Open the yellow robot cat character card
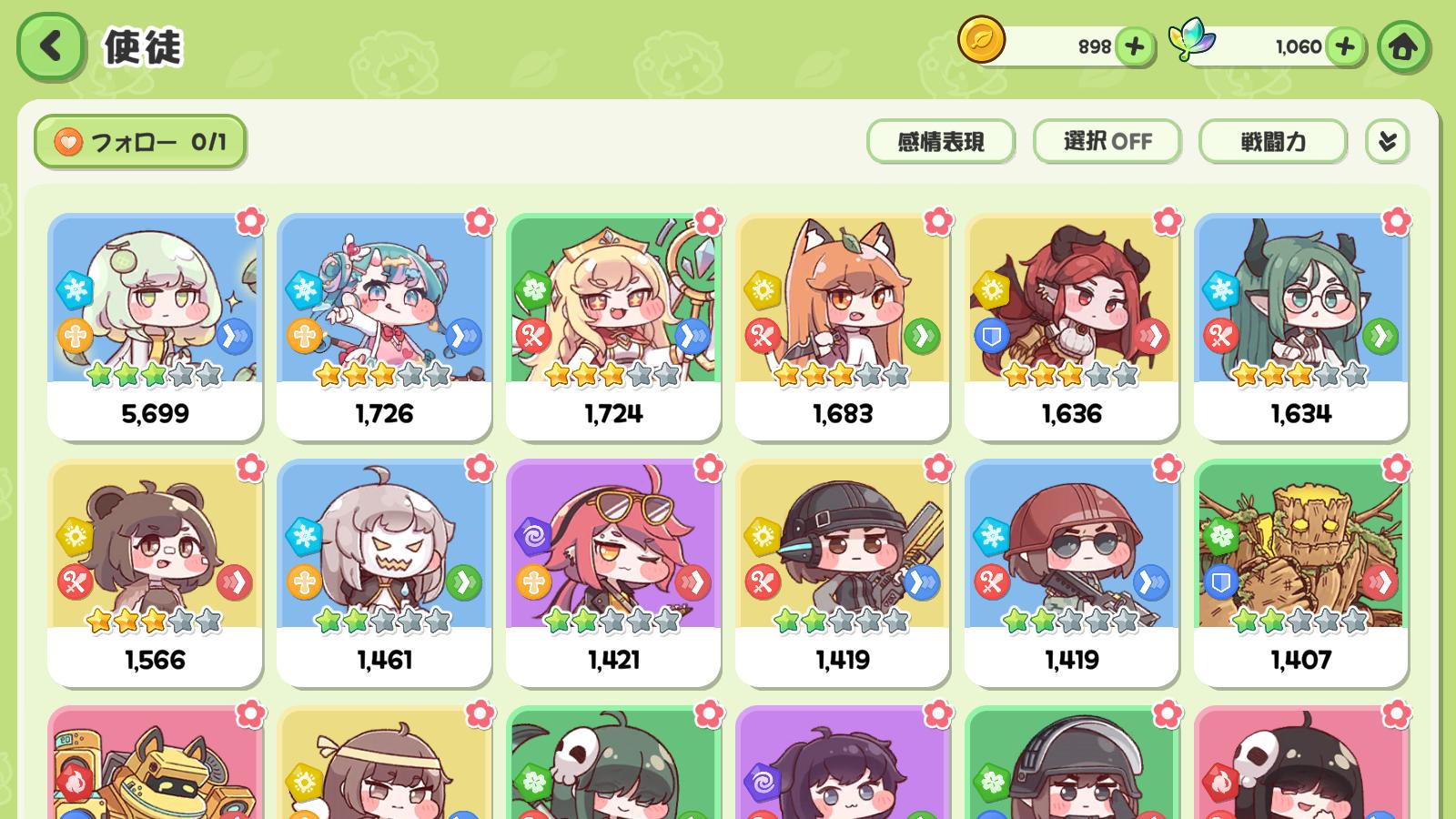The width and height of the screenshot is (1456, 819). (155, 769)
